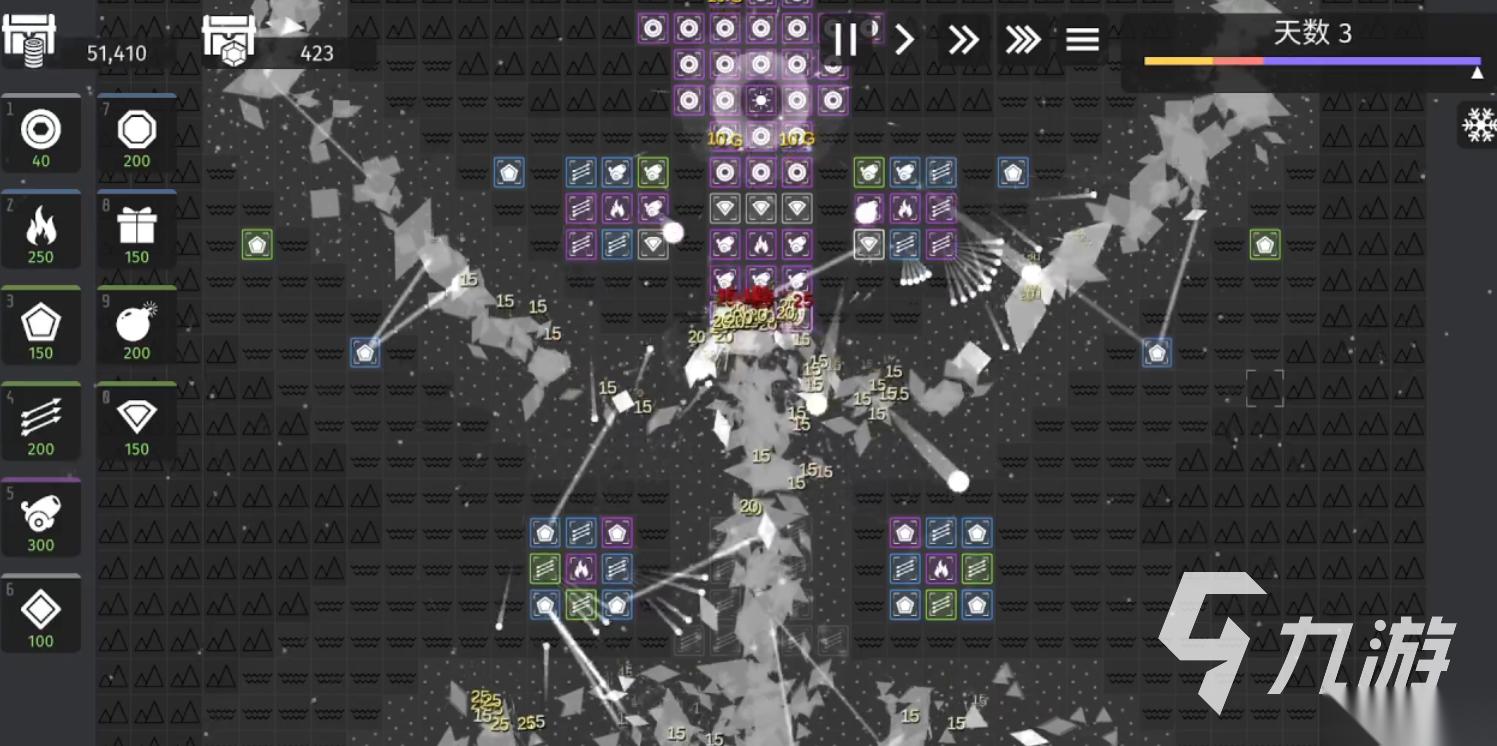Set double speed with two arrows
Image resolution: width=1497 pixels, height=746 pixels.
(x=963, y=40)
